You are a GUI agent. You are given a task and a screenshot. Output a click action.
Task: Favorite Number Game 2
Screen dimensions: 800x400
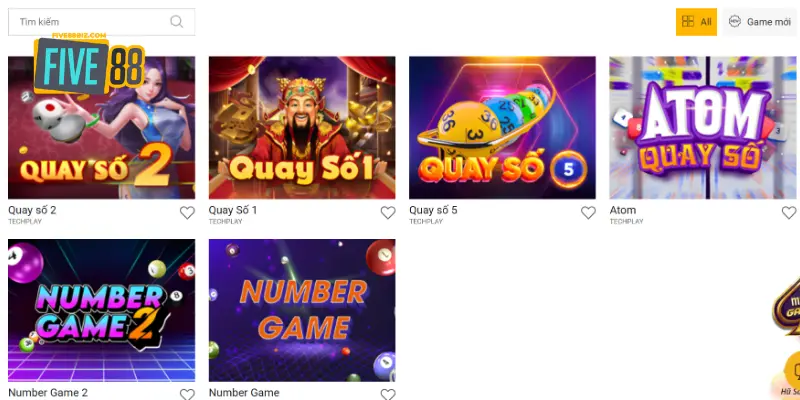click(187, 395)
